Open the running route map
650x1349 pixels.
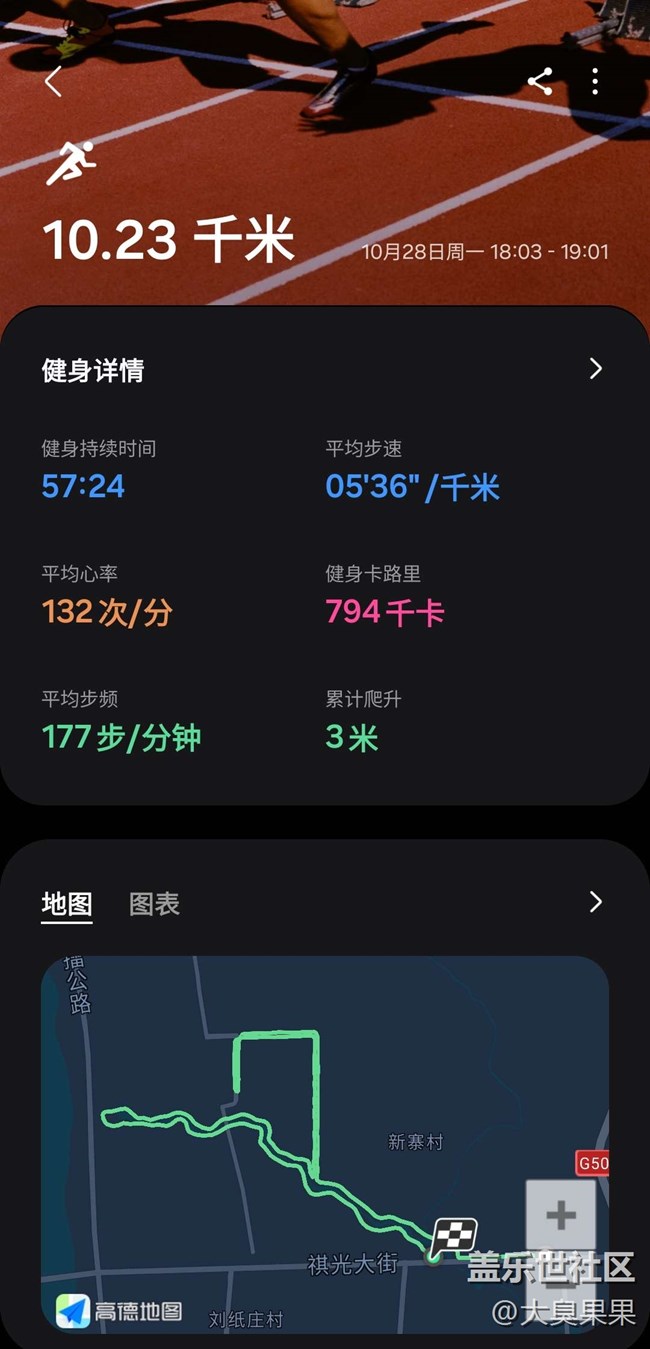pyautogui.click(x=300, y=1140)
